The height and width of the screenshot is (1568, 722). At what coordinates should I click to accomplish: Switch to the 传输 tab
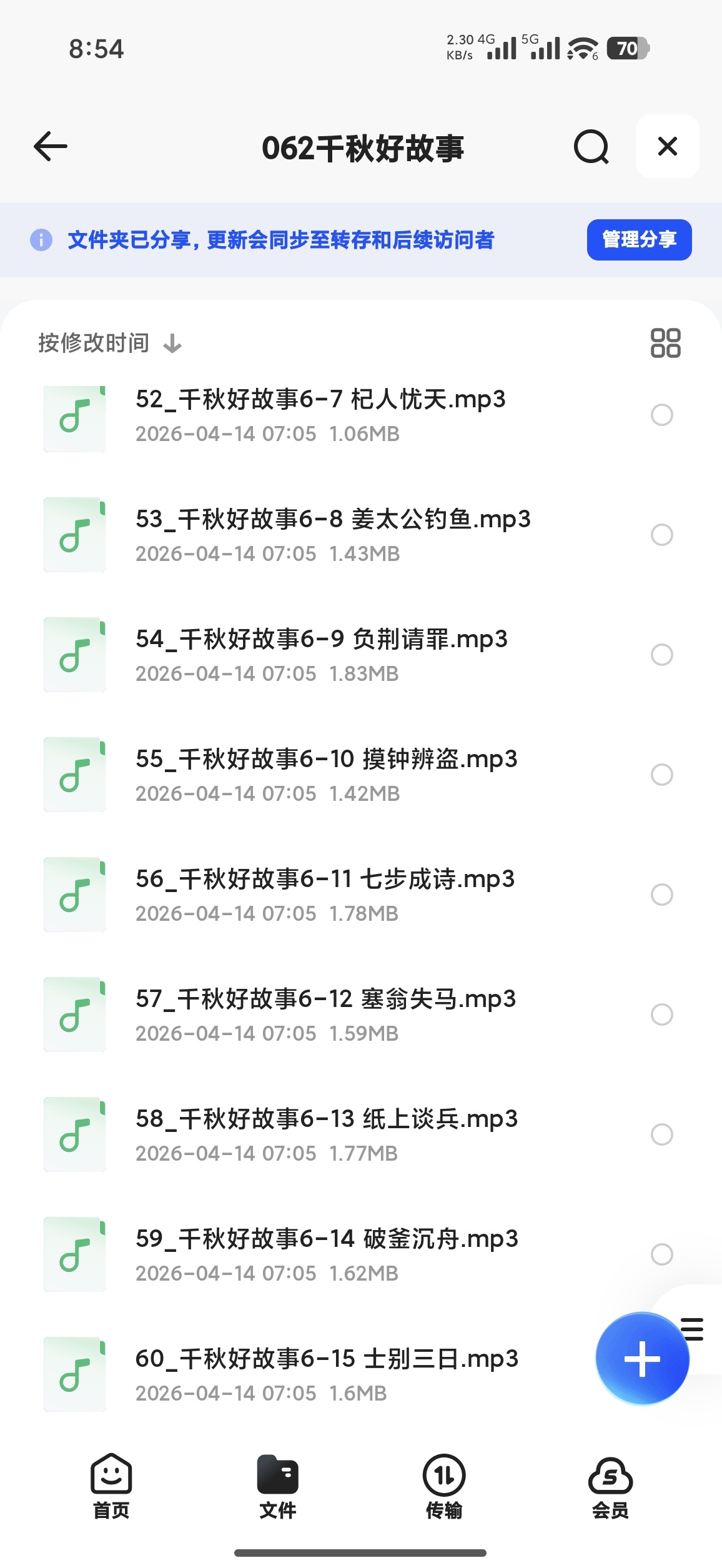(x=444, y=1487)
